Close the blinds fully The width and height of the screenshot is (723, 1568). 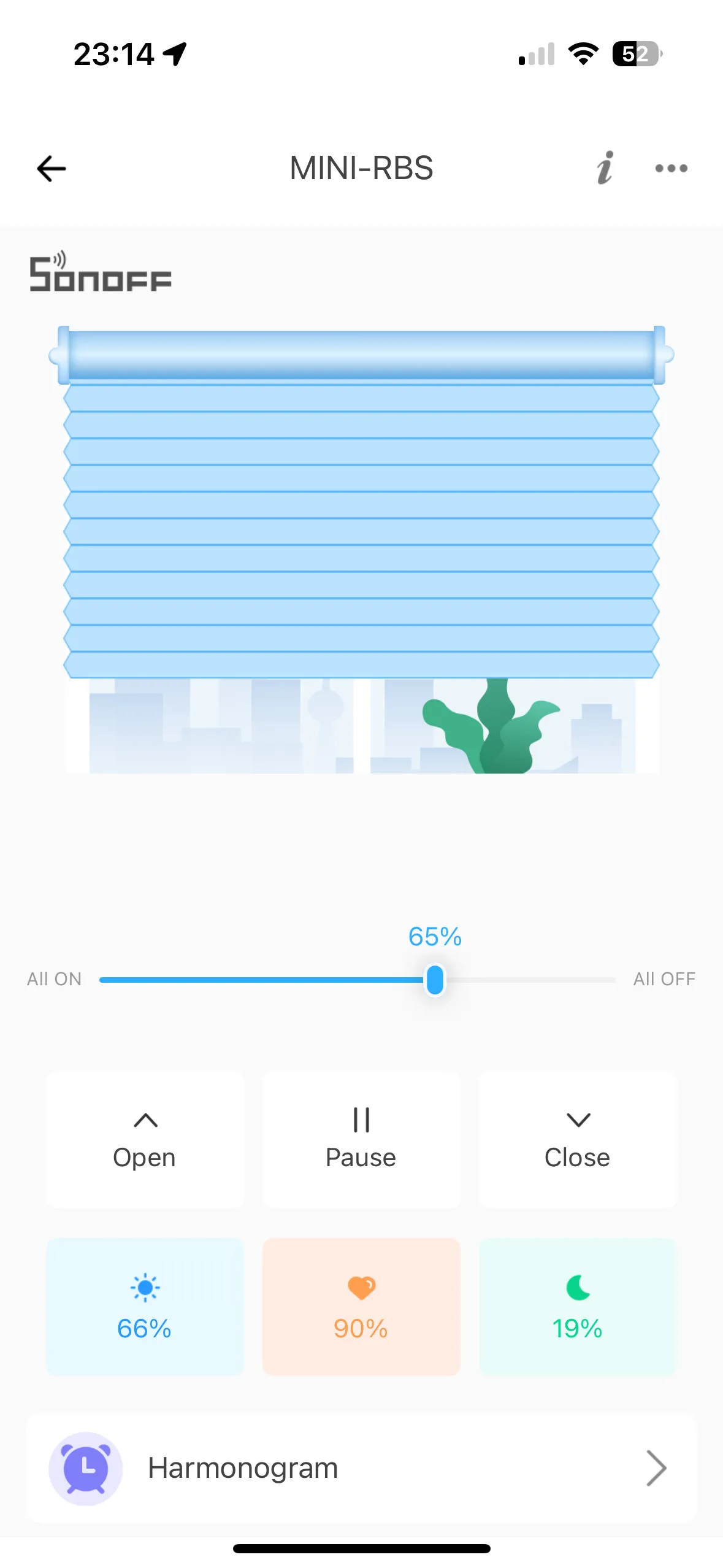[578, 1139]
